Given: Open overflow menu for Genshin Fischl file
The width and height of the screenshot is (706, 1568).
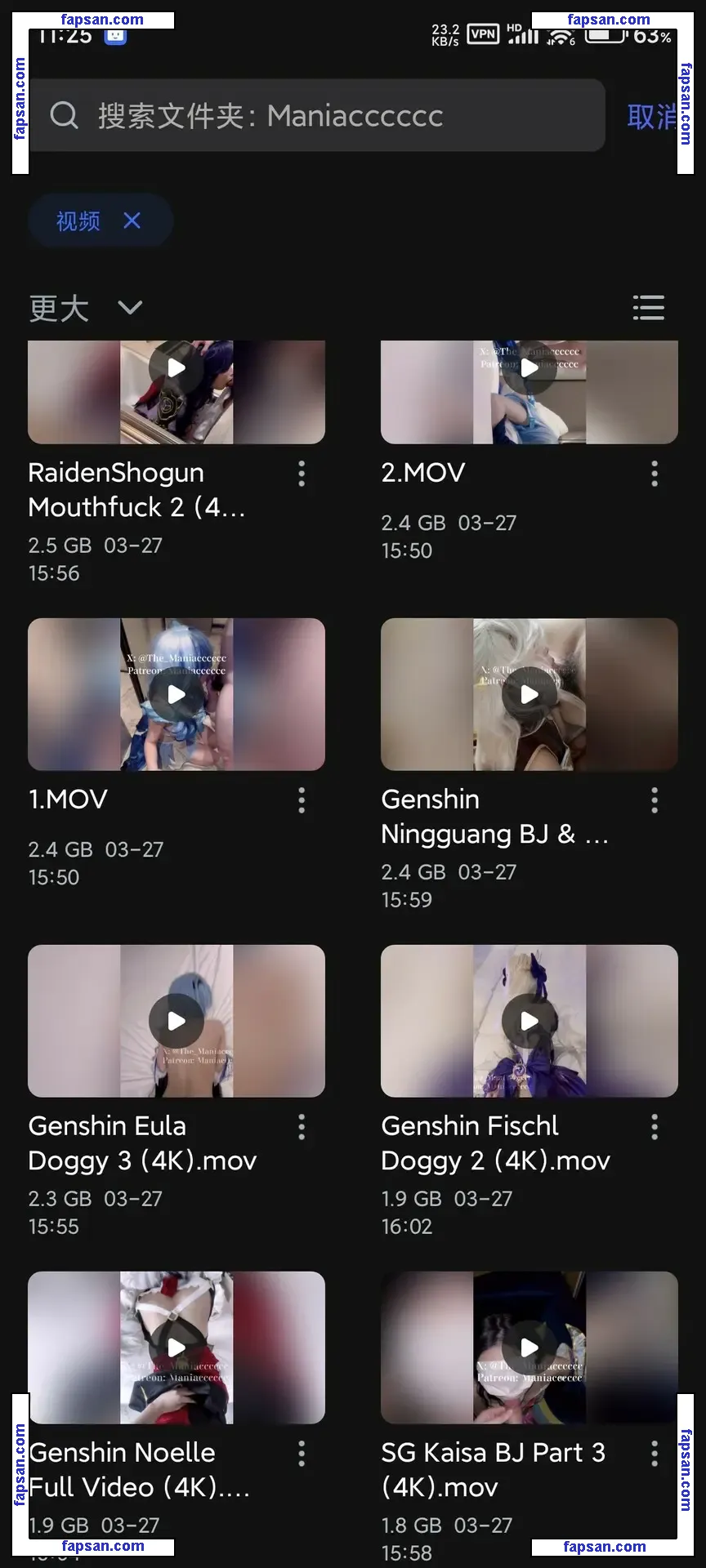Looking at the screenshot, I should pos(654,1127).
